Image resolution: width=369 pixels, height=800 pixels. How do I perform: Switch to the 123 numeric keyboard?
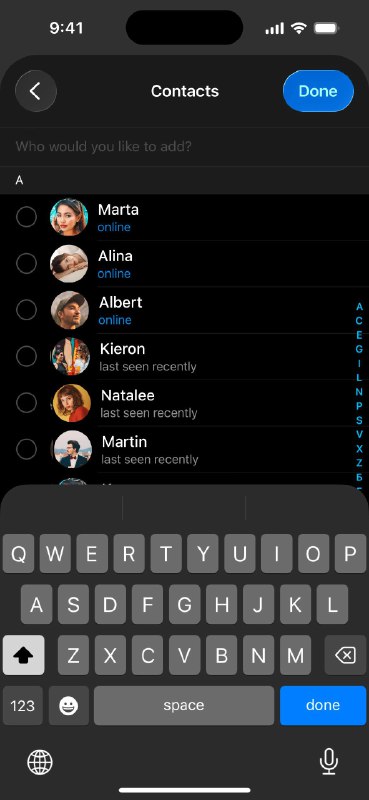tap(23, 706)
